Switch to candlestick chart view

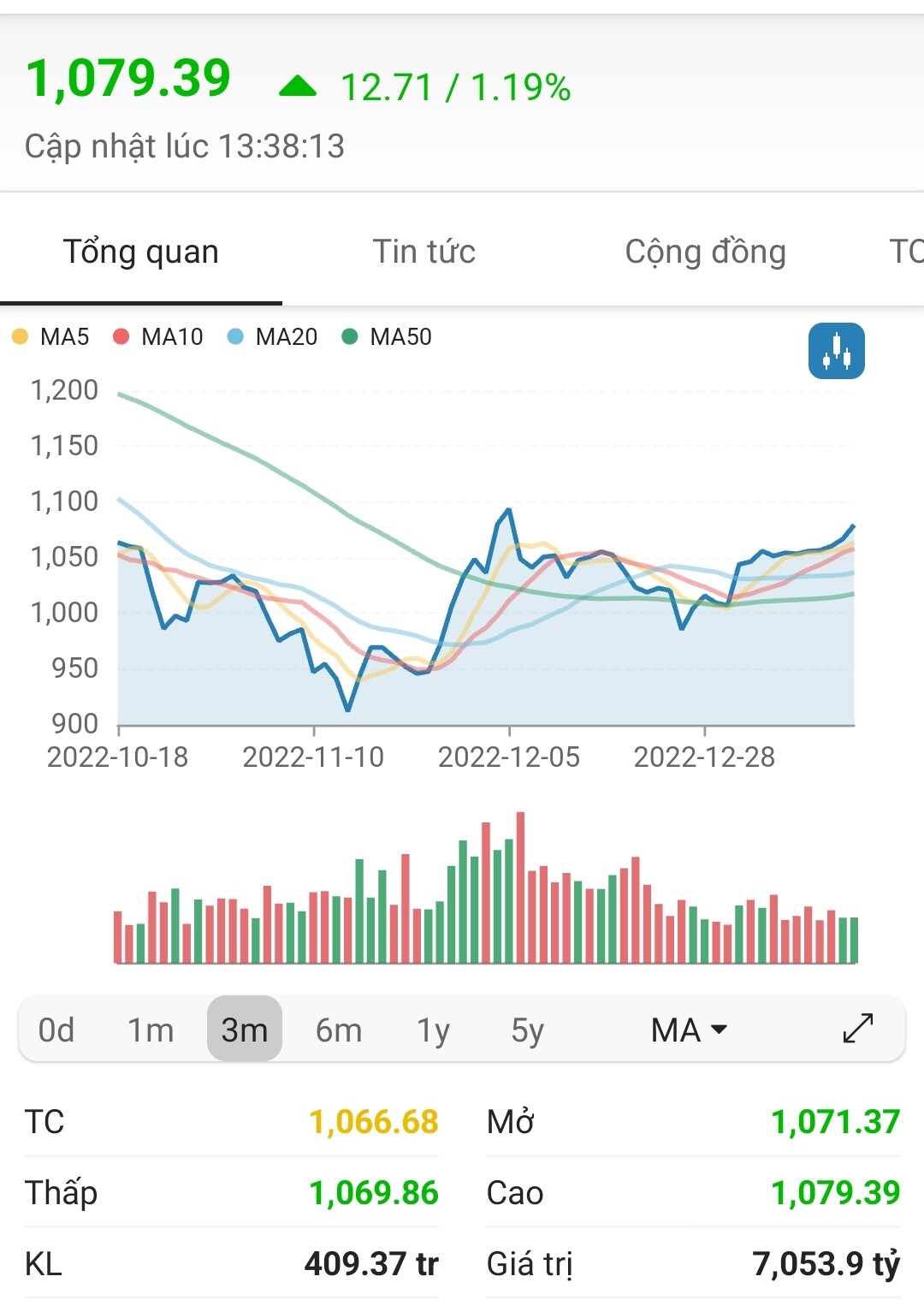(x=836, y=351)
